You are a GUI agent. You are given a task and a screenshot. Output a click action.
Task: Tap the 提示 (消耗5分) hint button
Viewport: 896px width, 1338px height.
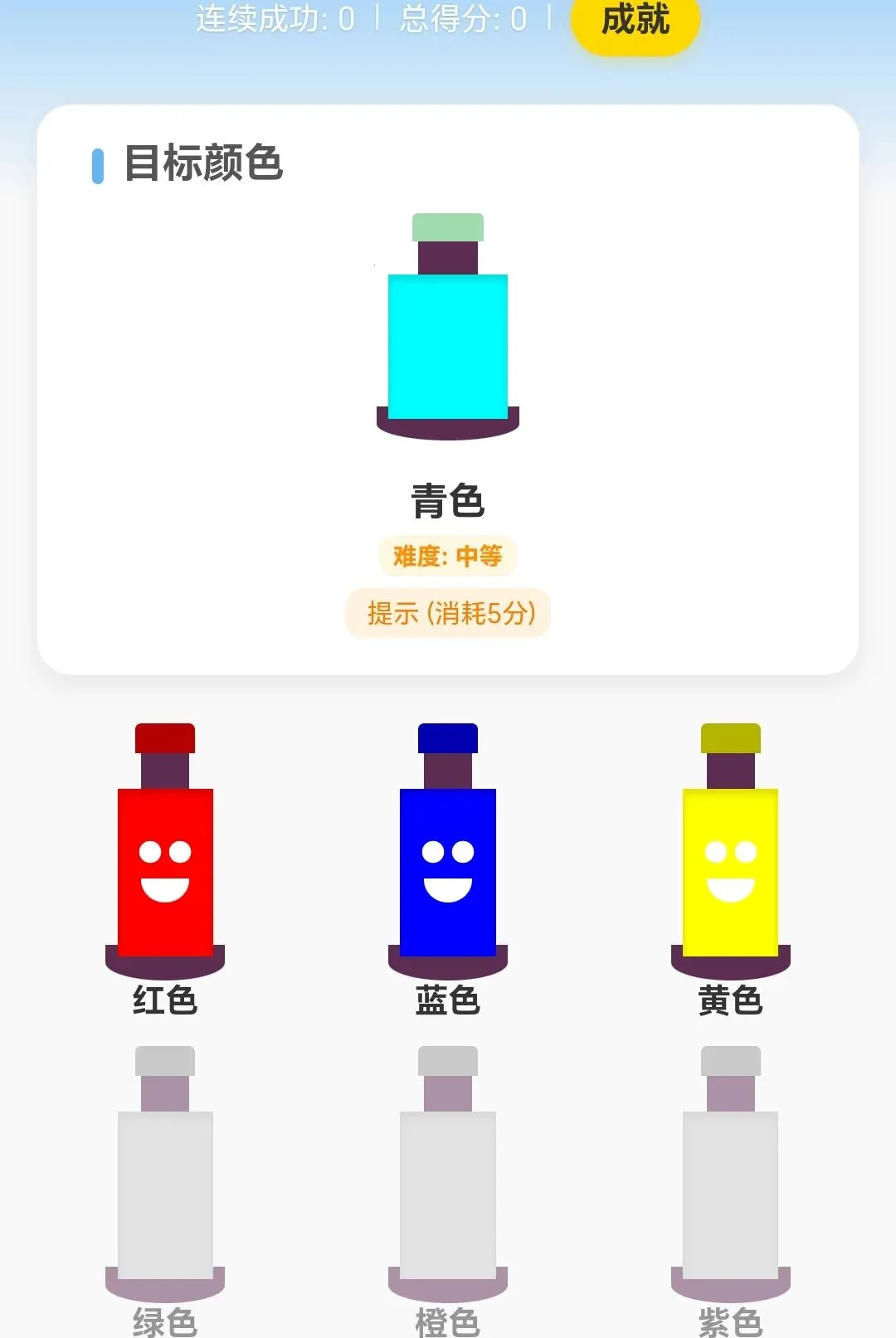(x=448, y=613)
